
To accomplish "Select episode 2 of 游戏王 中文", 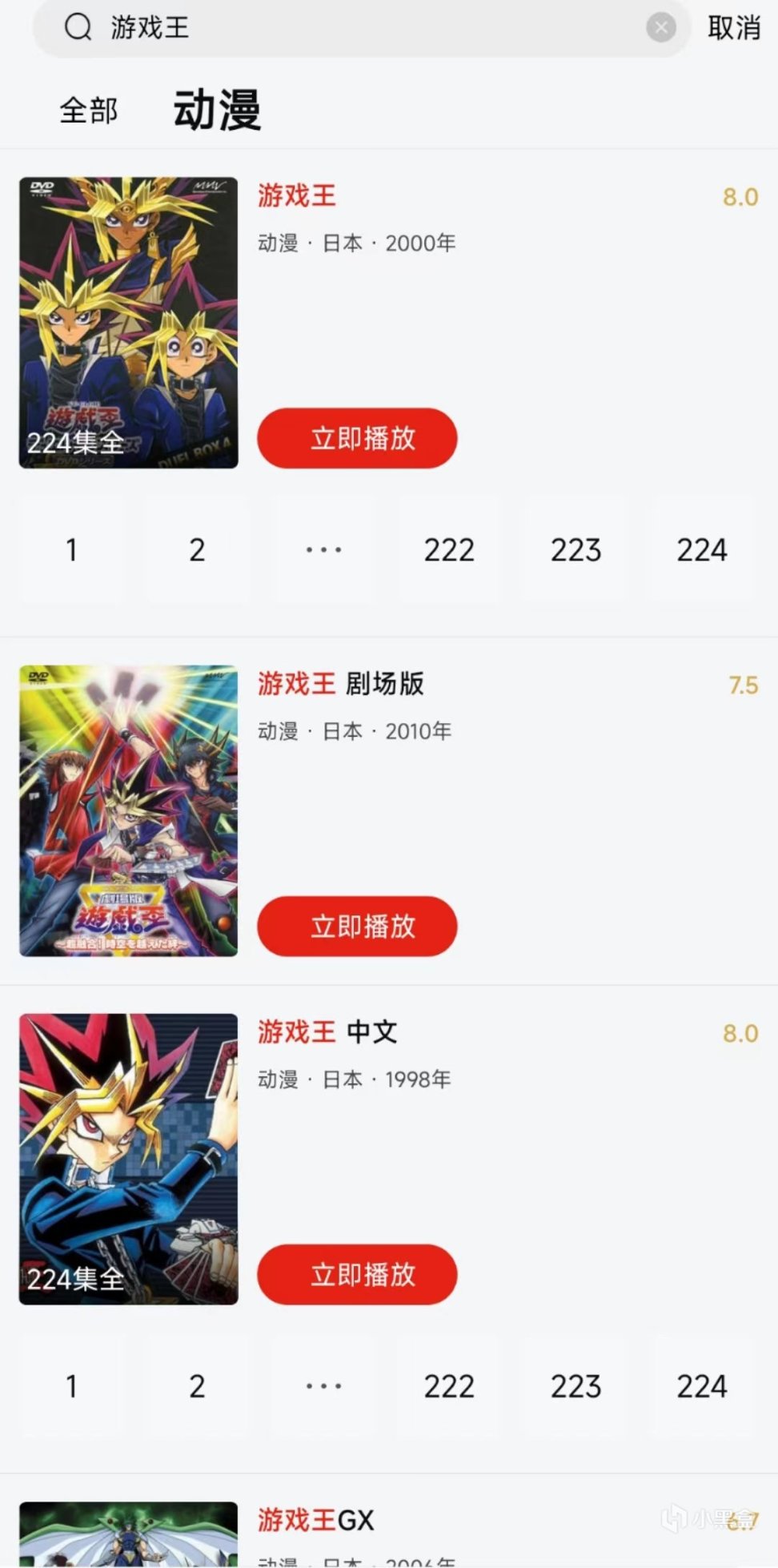I will [x=197, y=1386].
